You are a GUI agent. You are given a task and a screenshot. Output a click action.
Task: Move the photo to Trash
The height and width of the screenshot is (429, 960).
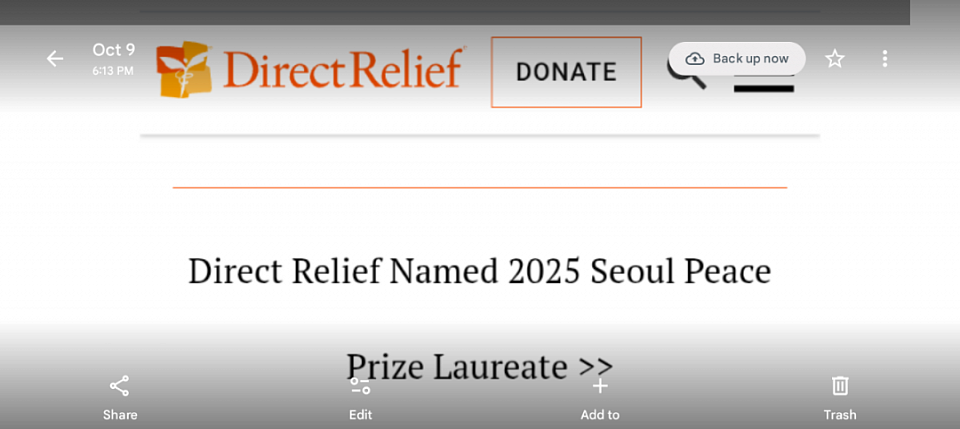[840, 397]
